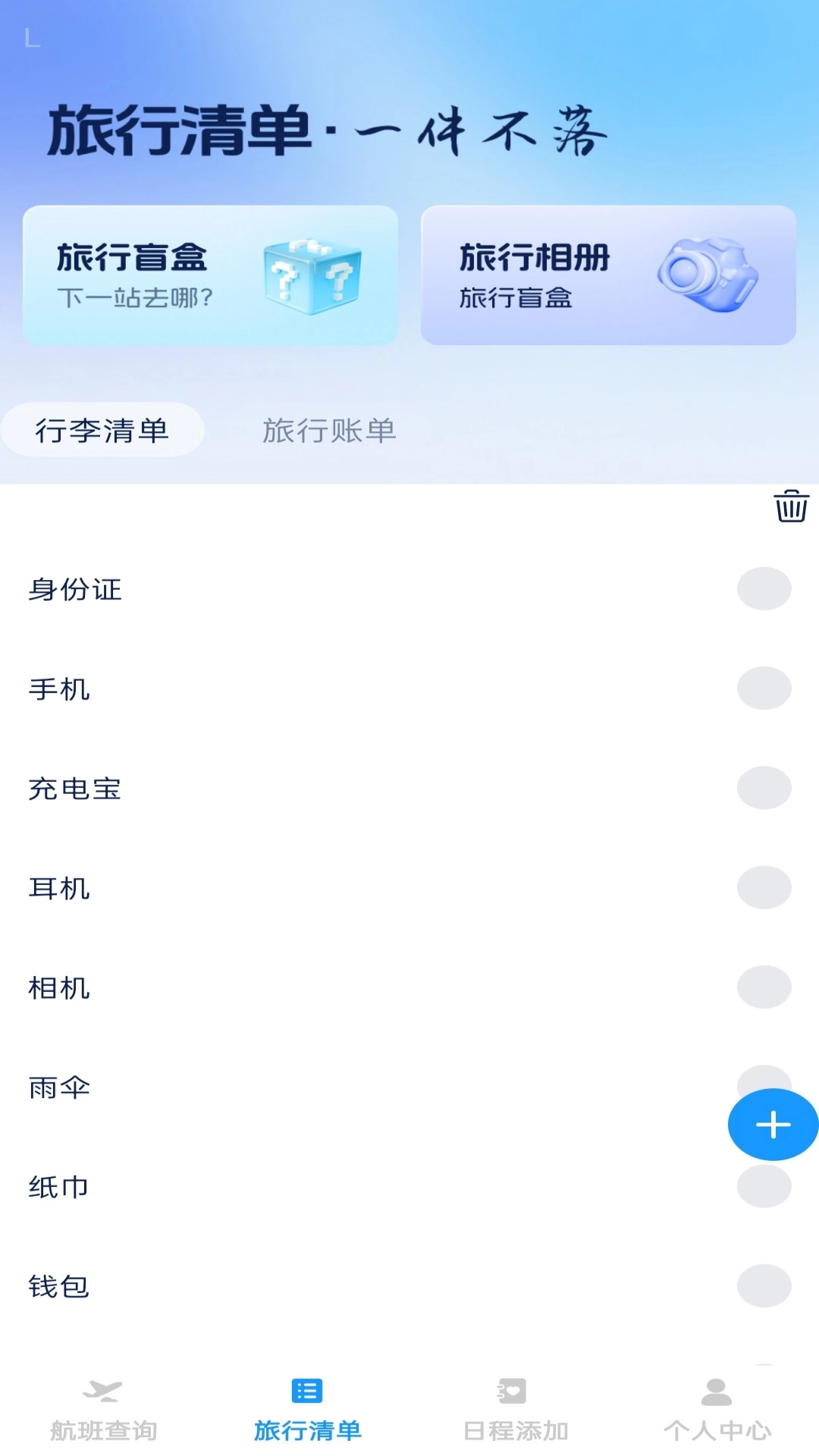Switch on the 钱包 toggle
The image size is (819, 1456).
pos(763,1285)
